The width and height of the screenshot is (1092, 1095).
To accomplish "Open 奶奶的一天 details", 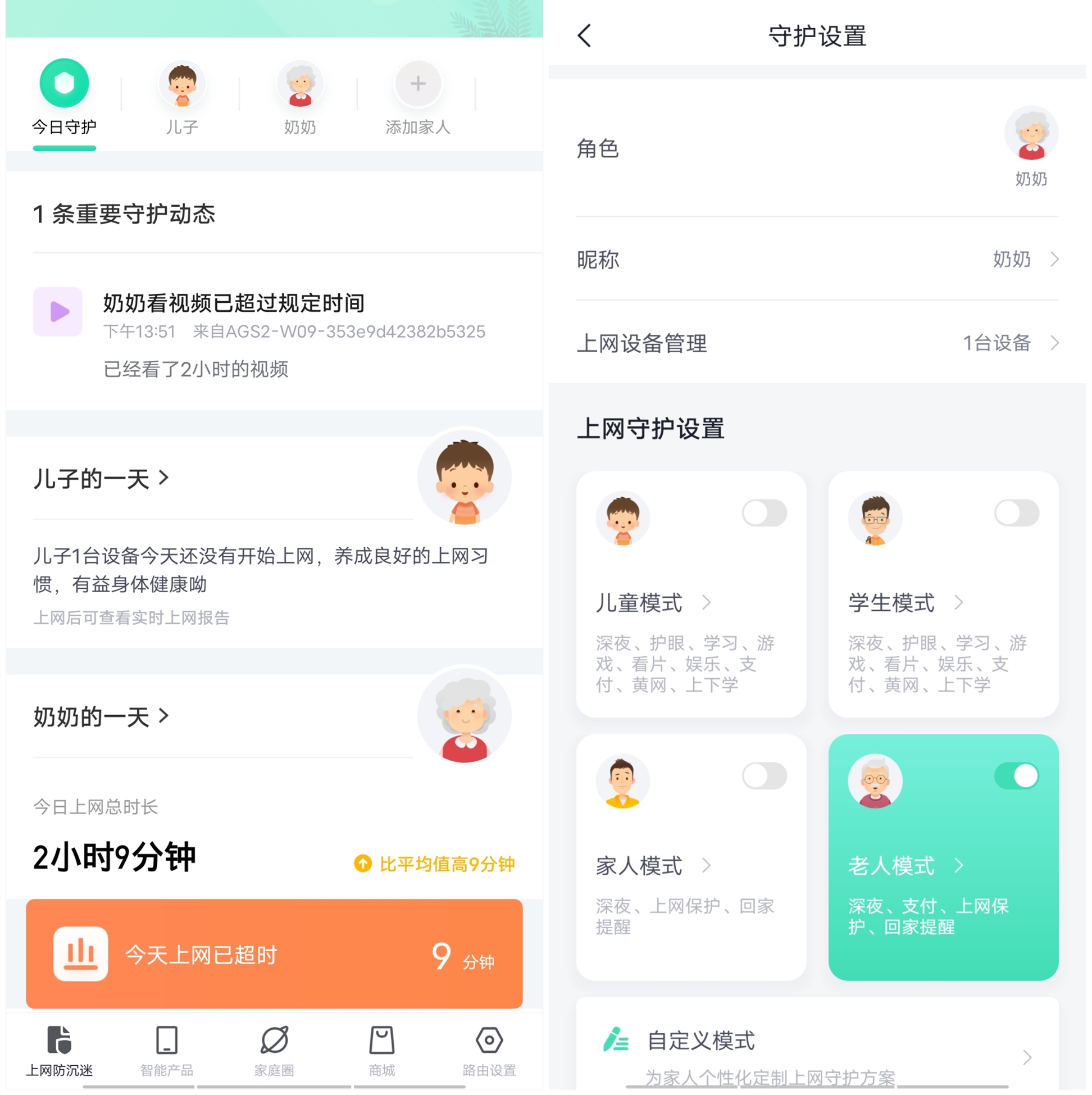I will pos(102,716).
